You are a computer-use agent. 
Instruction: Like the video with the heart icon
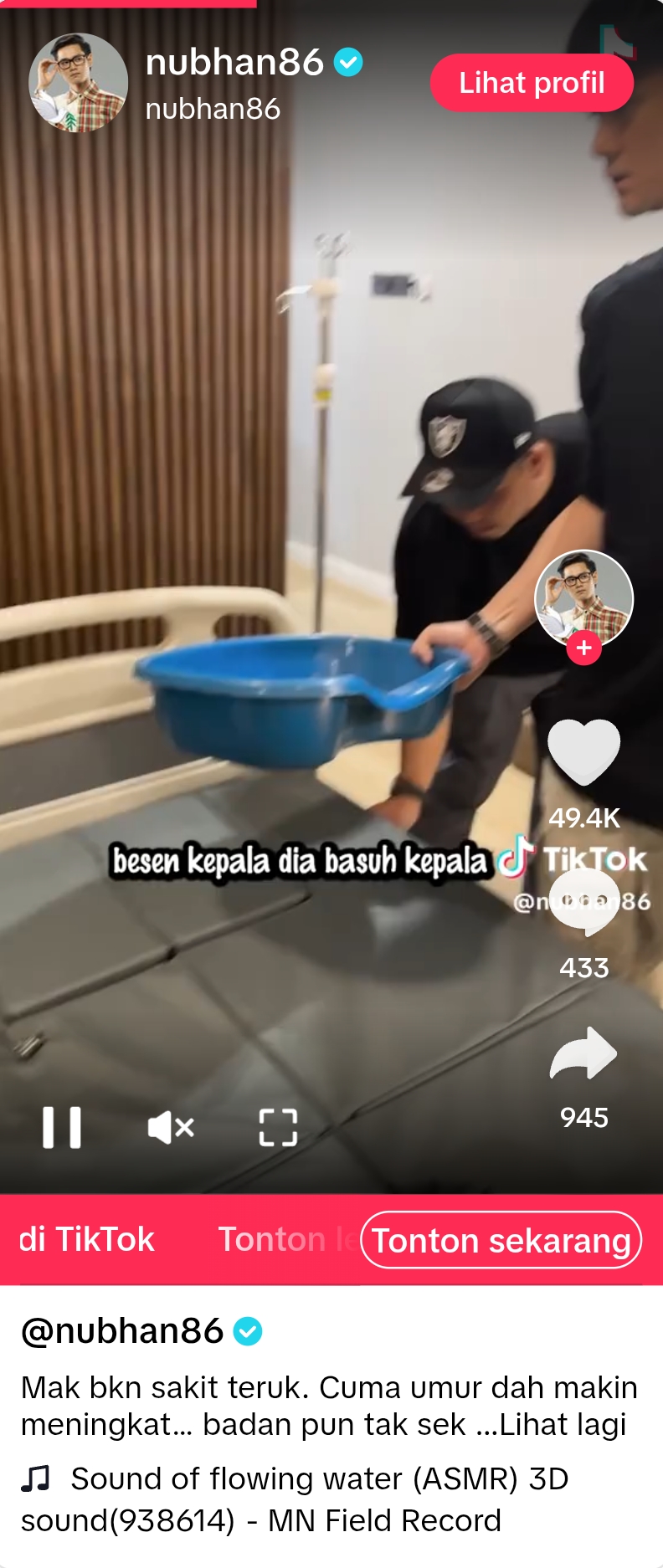coord(583,751)
